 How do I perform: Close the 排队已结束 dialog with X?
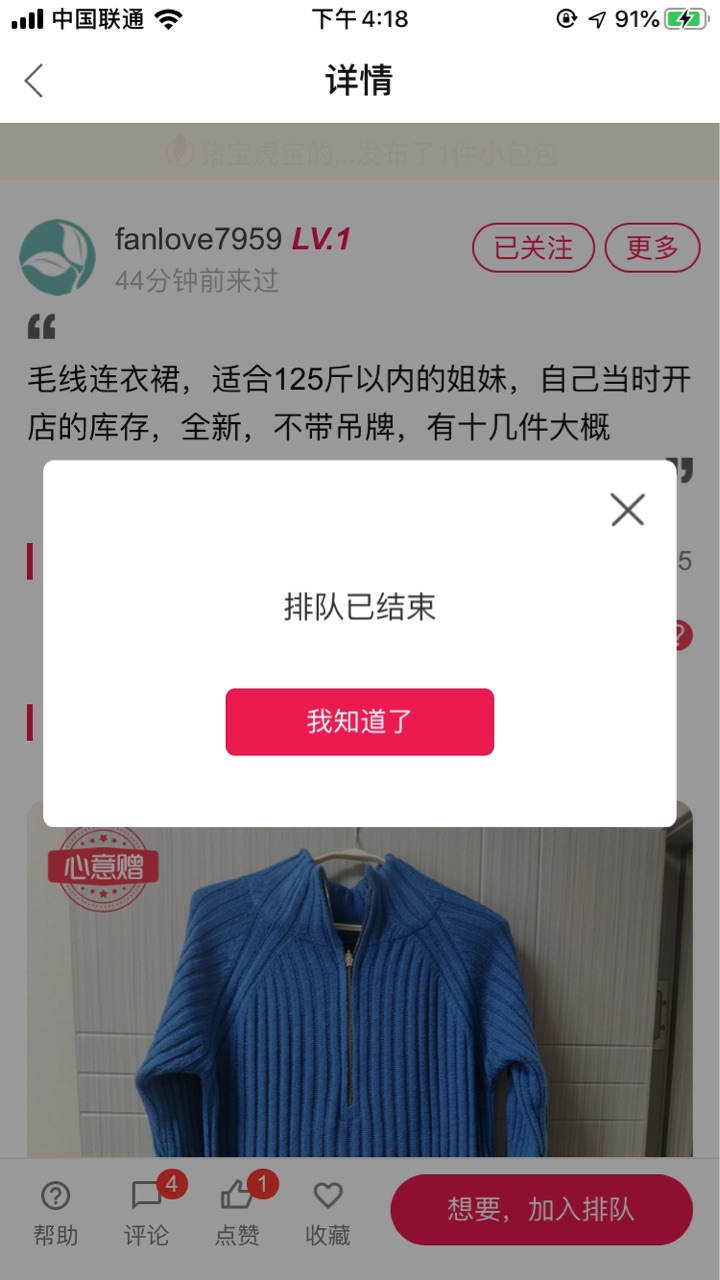pyautogui.click(x=627, y=510)
